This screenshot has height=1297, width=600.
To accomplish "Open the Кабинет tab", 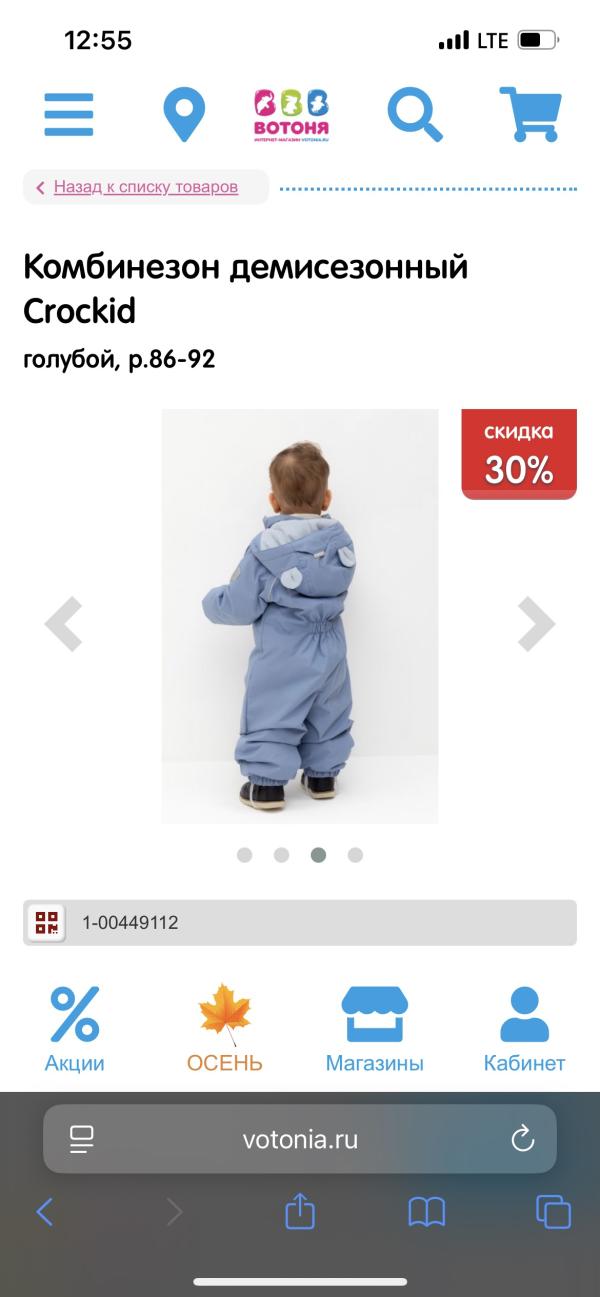I will (x=525, y=1029).
